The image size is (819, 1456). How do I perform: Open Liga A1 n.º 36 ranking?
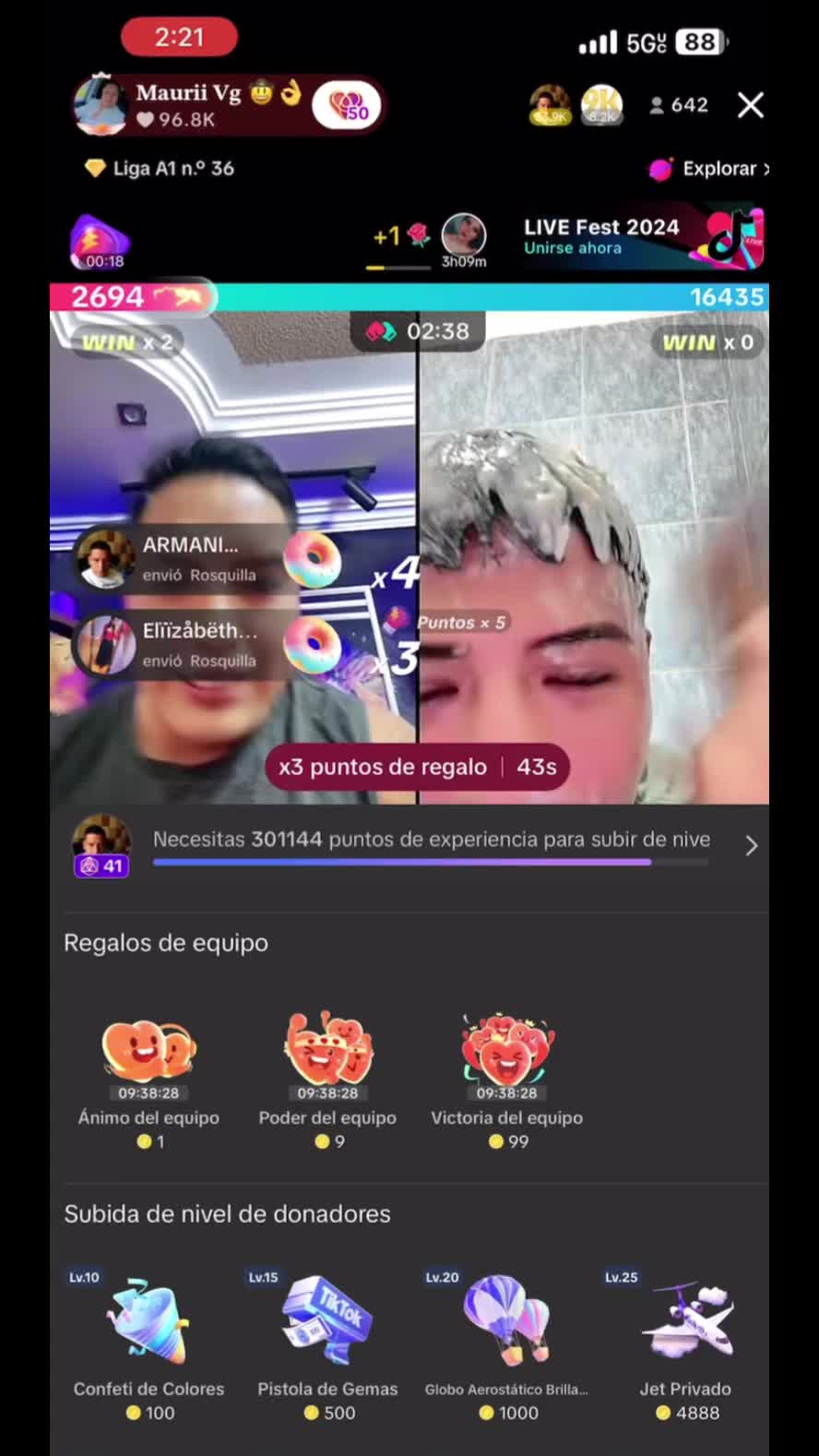tap(160, 169)
